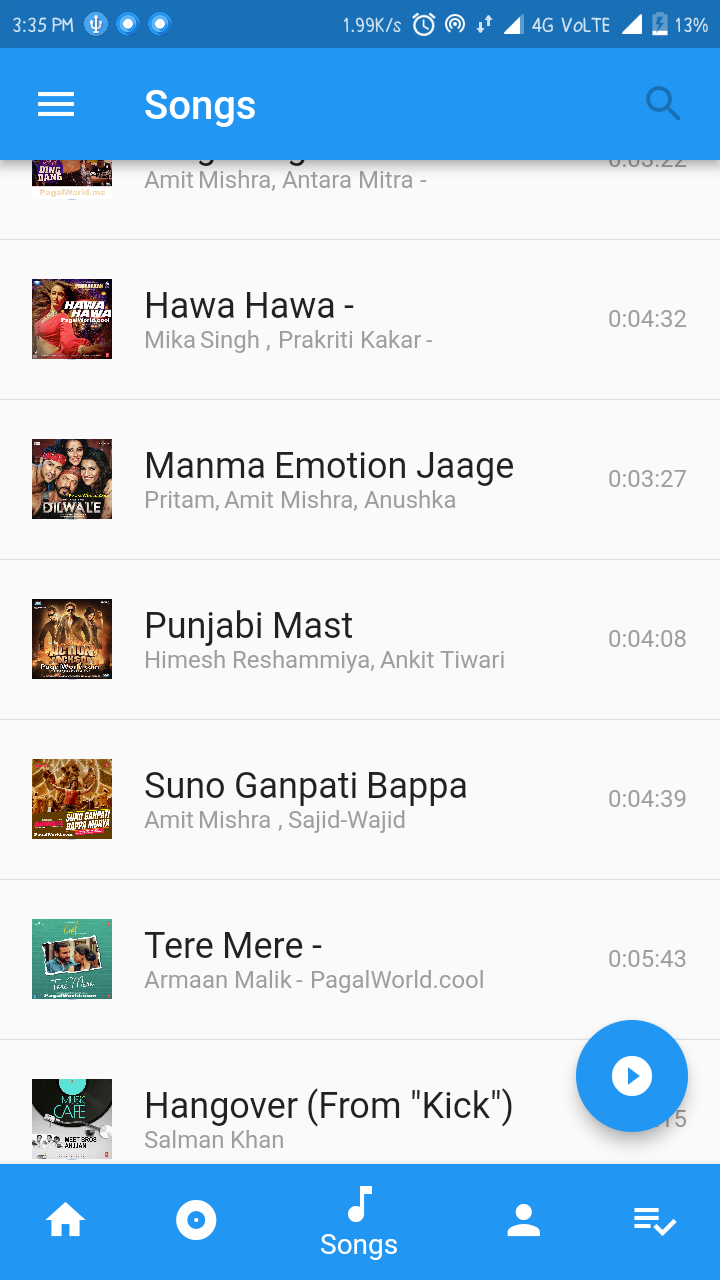Select the Punjabi Mast track
Viewport: 720px width, 1280px height.
click(x=360, y=639)
